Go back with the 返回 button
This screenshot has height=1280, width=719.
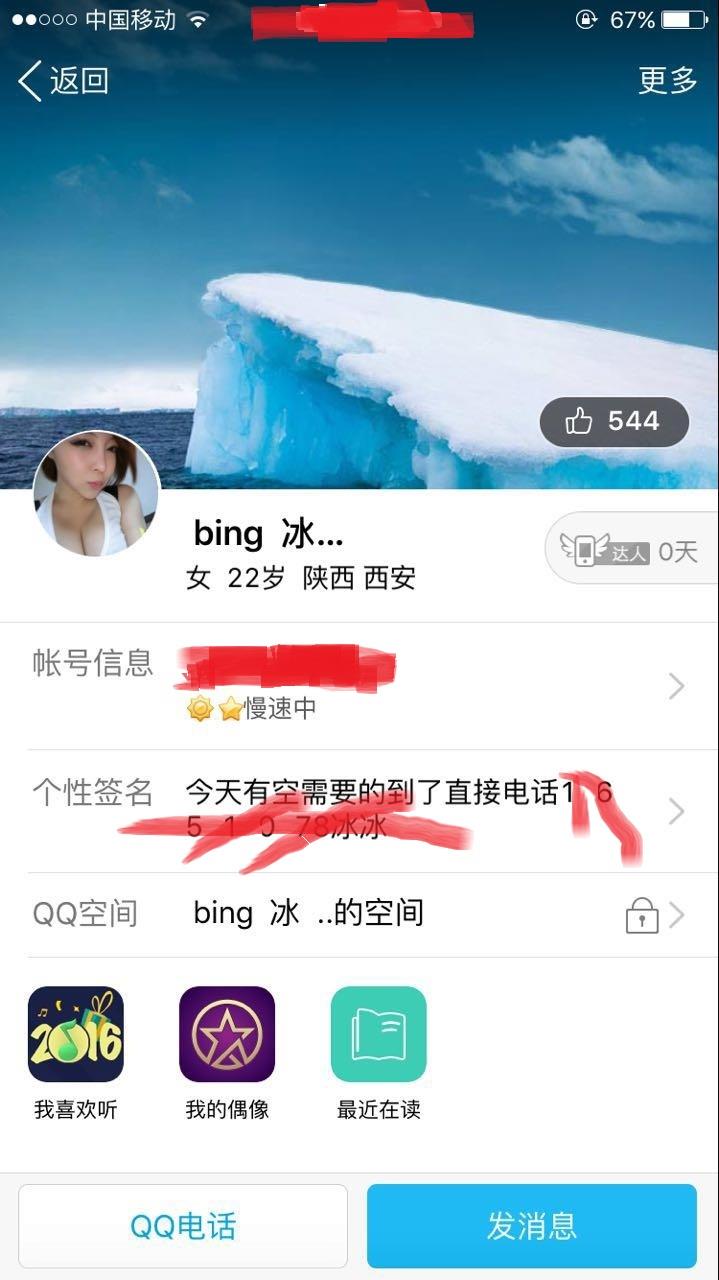[x=63, y=80]
